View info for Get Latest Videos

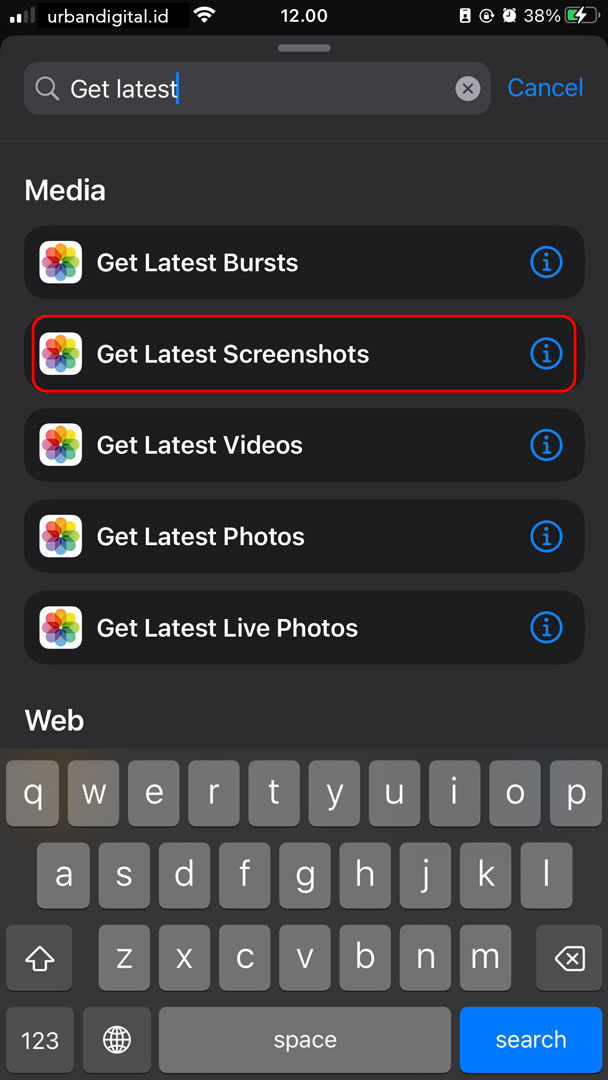546,445
